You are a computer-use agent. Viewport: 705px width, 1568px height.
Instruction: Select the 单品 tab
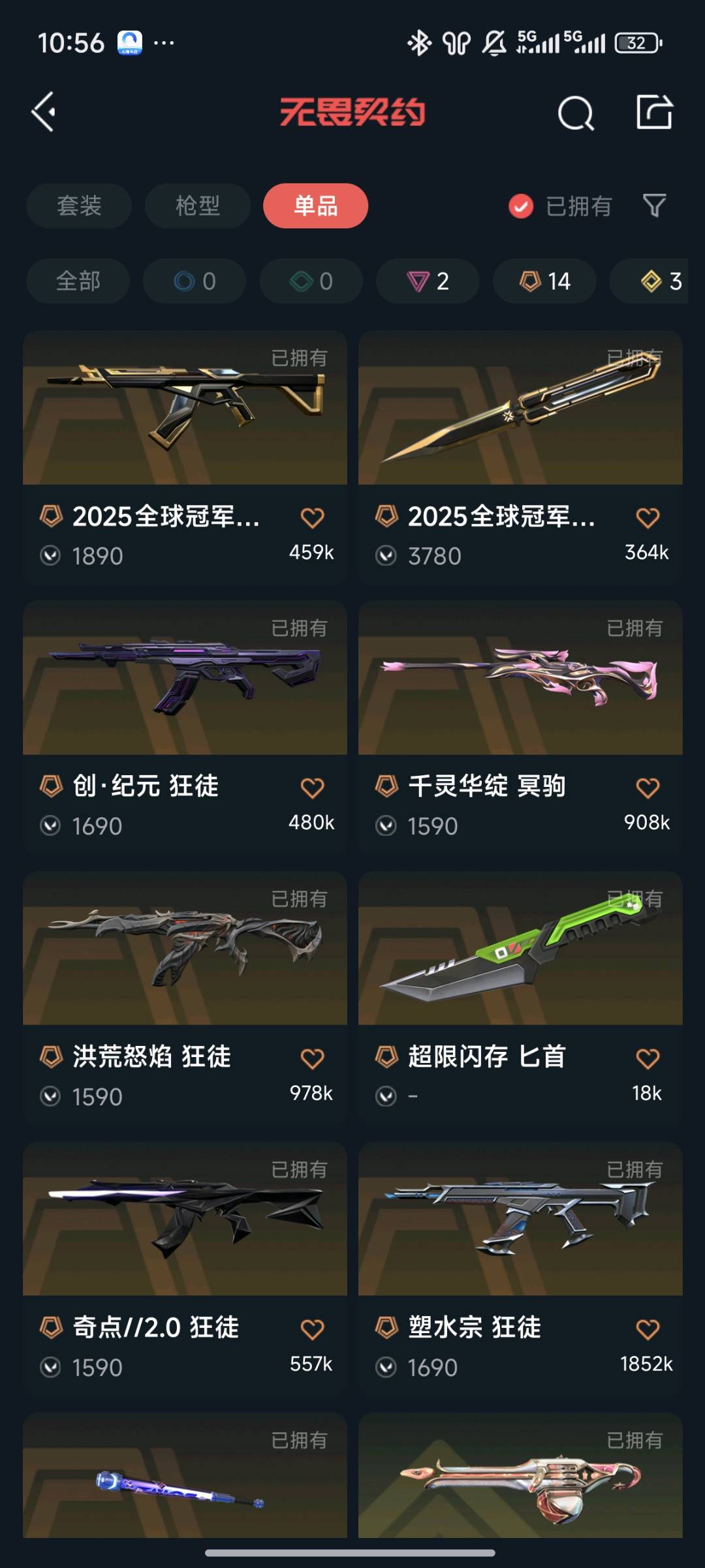(315, 206)
